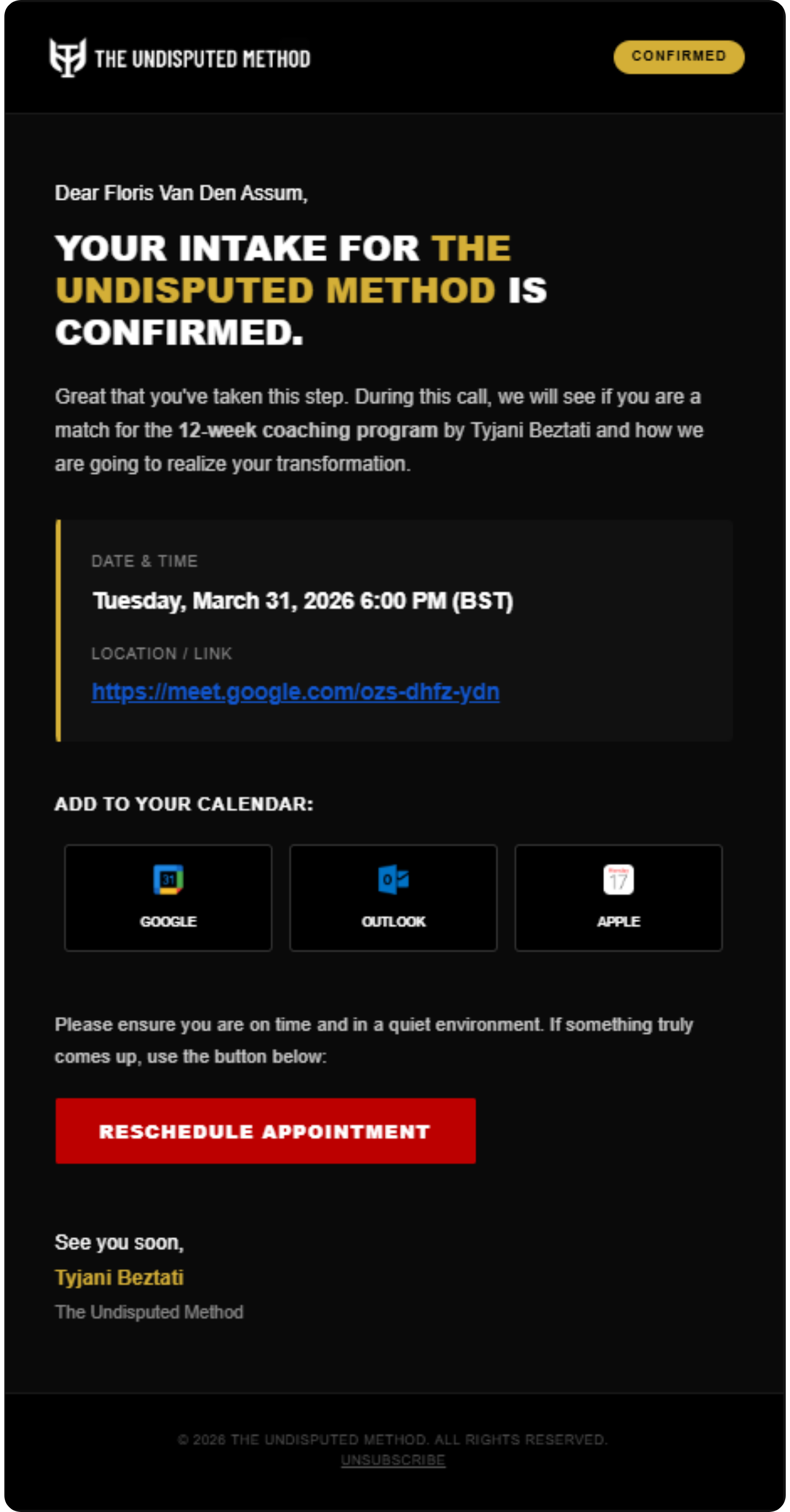This screenshot has height=1512, width=790.
Task: Add the appointment to Outlook calendar
Action: point(393,898)
